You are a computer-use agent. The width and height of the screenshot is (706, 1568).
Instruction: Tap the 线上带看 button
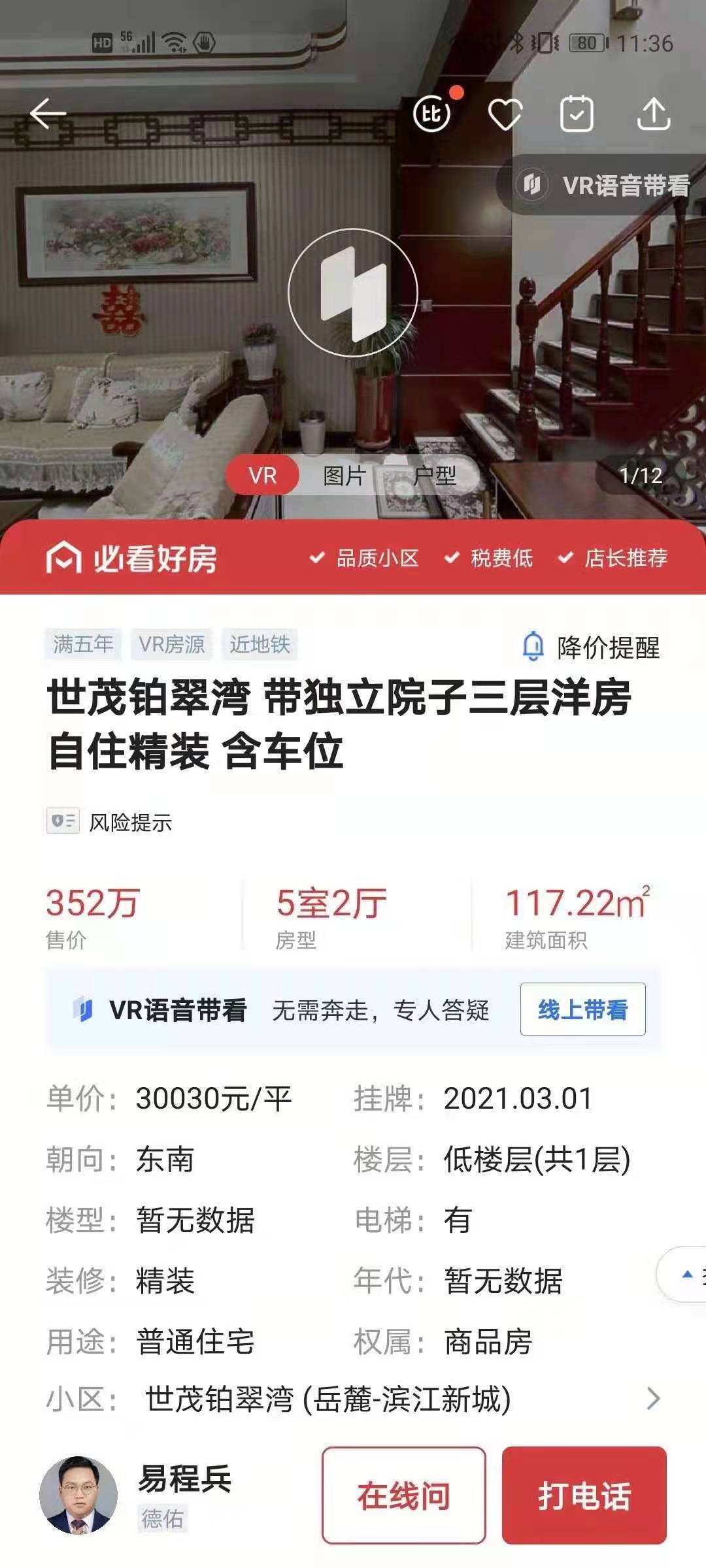pos(582,1009)
